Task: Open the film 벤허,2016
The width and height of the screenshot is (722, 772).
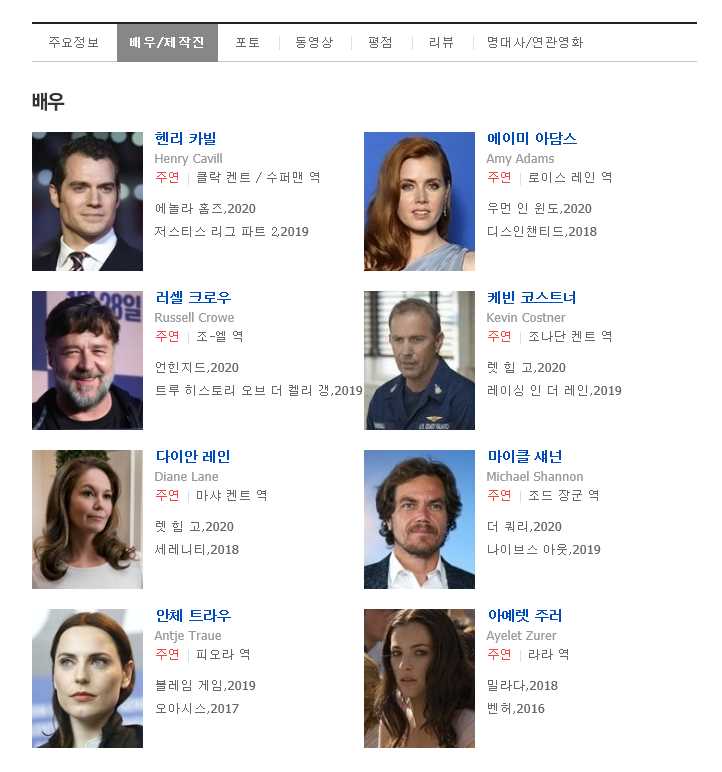Action: [515, 708]
